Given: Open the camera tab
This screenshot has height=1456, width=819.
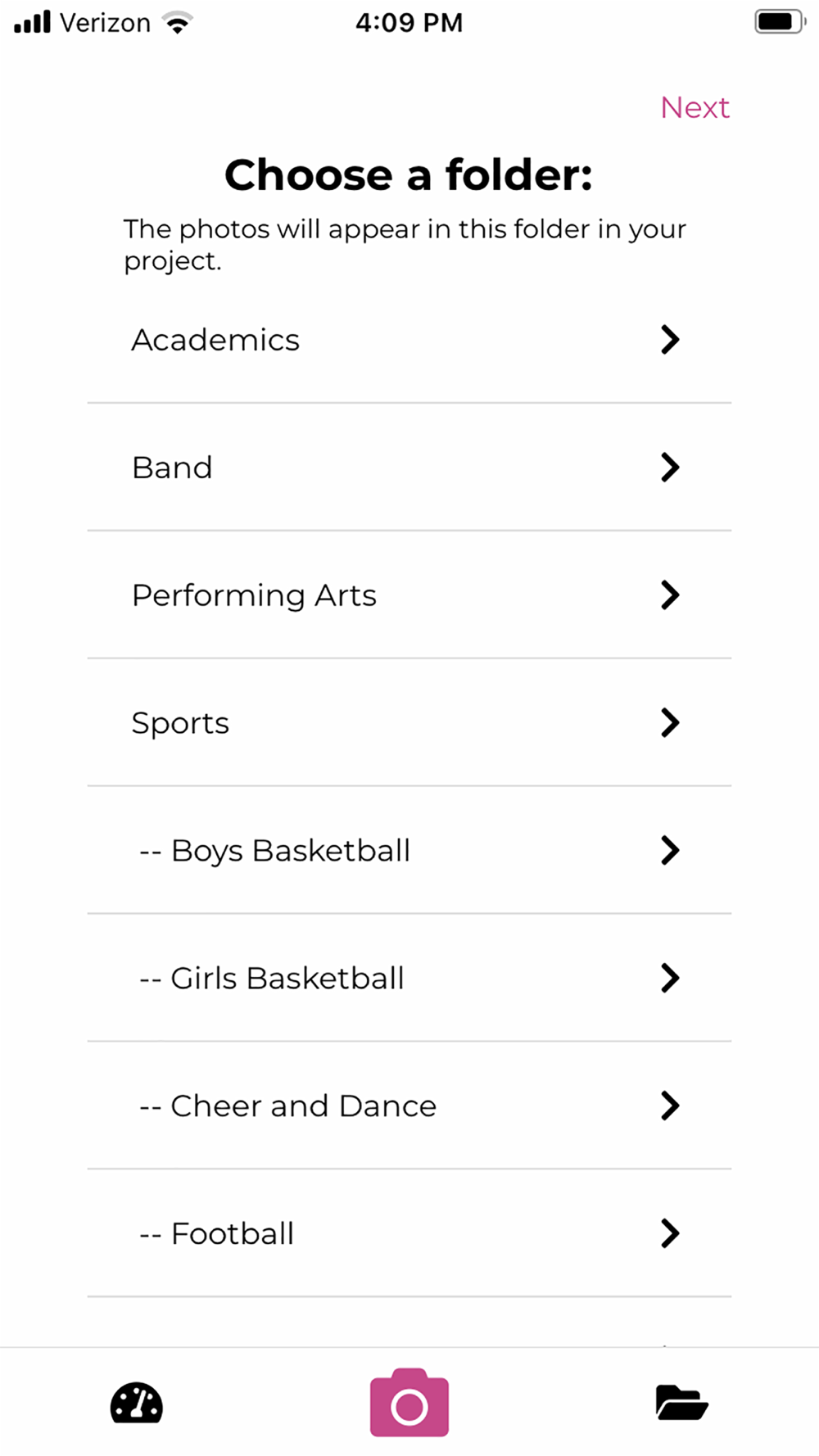Looking at the screenshot, I should click(x=409, y=1403).
